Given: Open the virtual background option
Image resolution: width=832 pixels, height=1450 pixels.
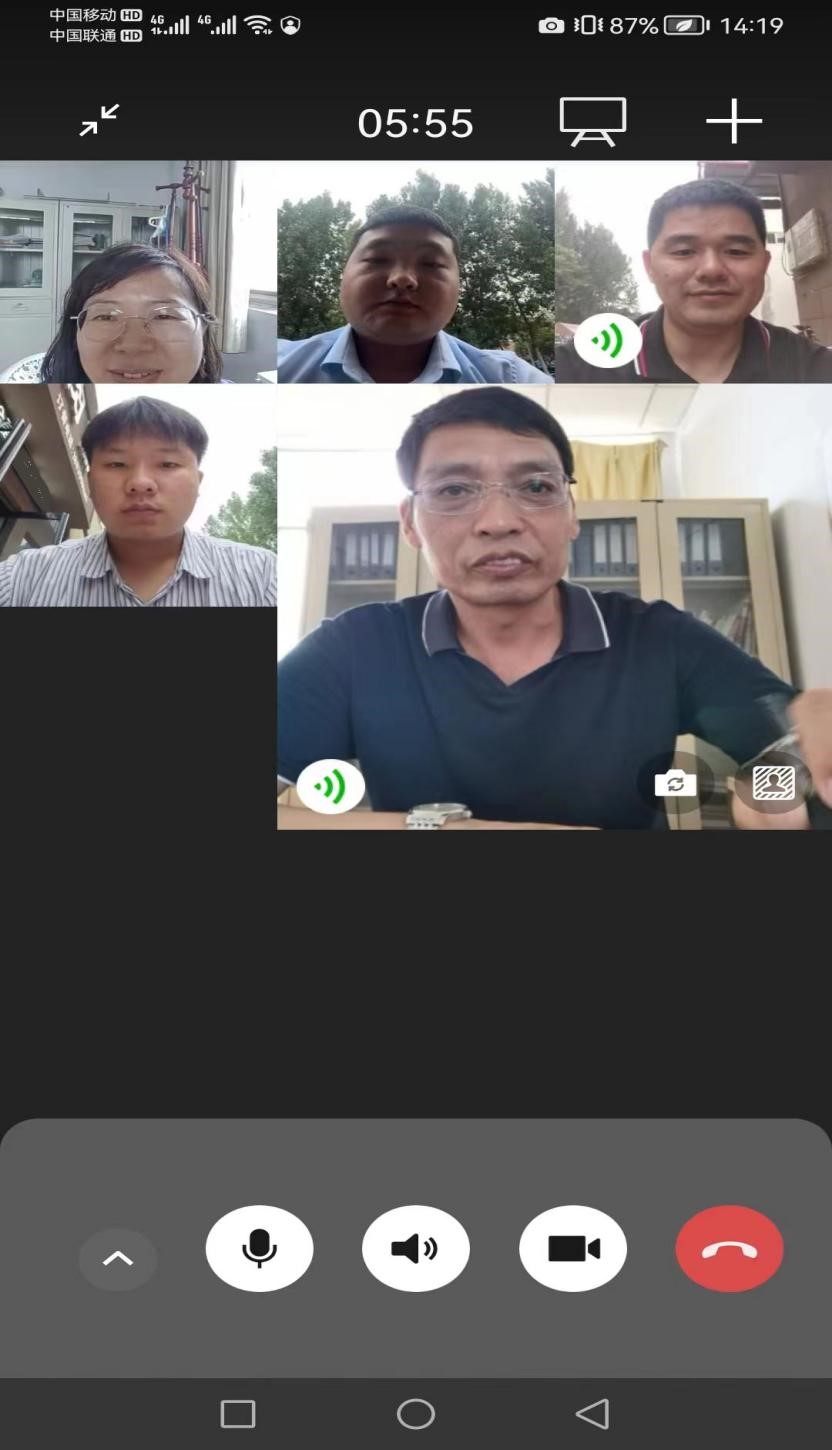Looking at the screenshot, I should 773,783.
